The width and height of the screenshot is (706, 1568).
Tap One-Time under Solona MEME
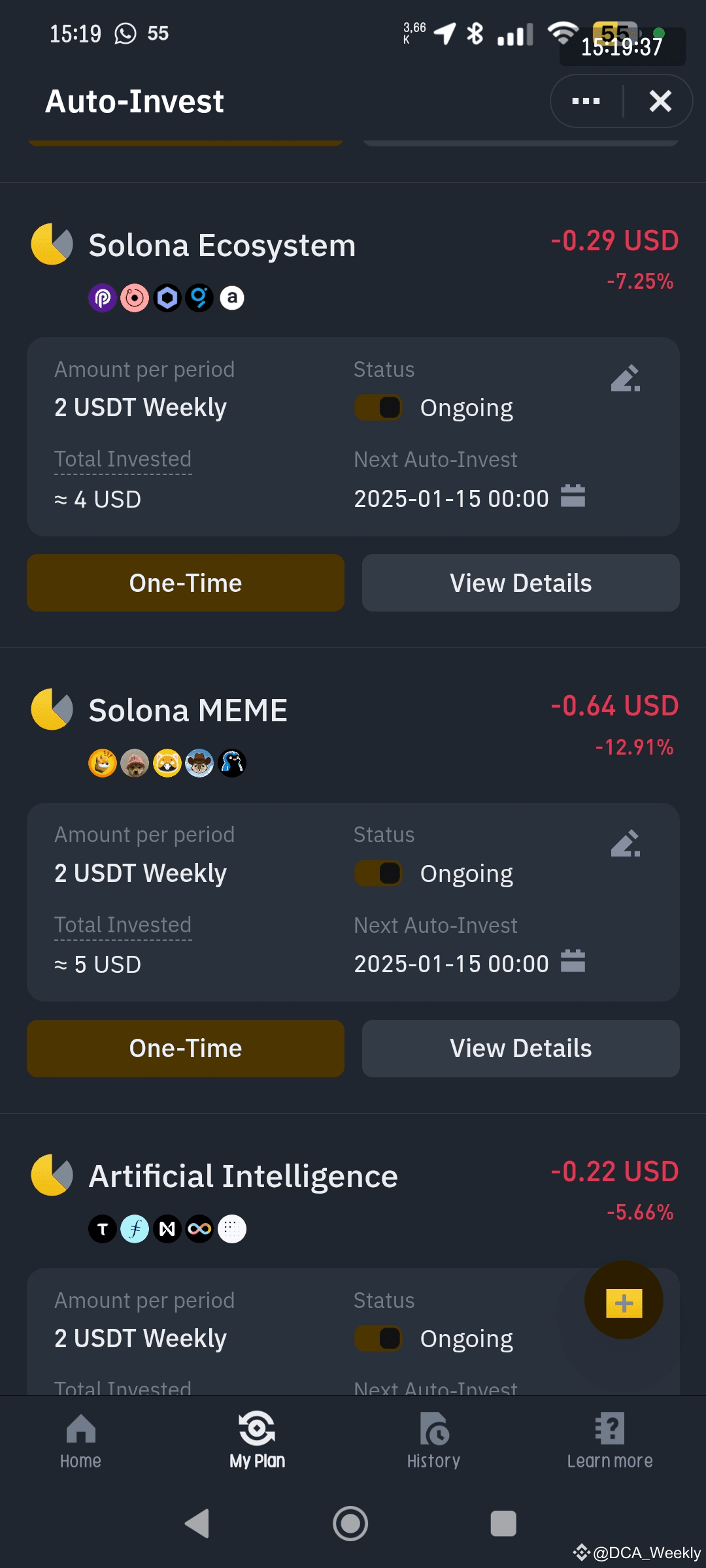pos(186,1049)
